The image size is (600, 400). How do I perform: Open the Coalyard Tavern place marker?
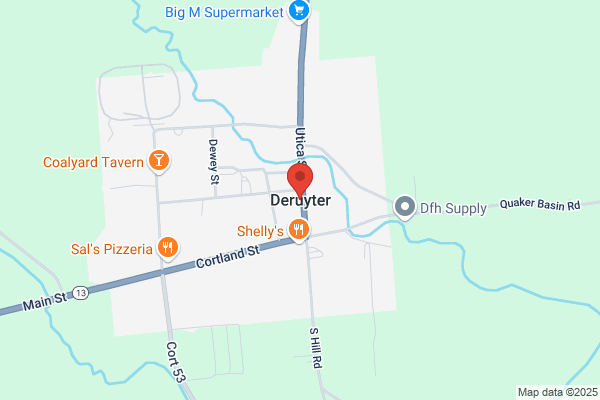pyautogui.click(x=157, y=161)
